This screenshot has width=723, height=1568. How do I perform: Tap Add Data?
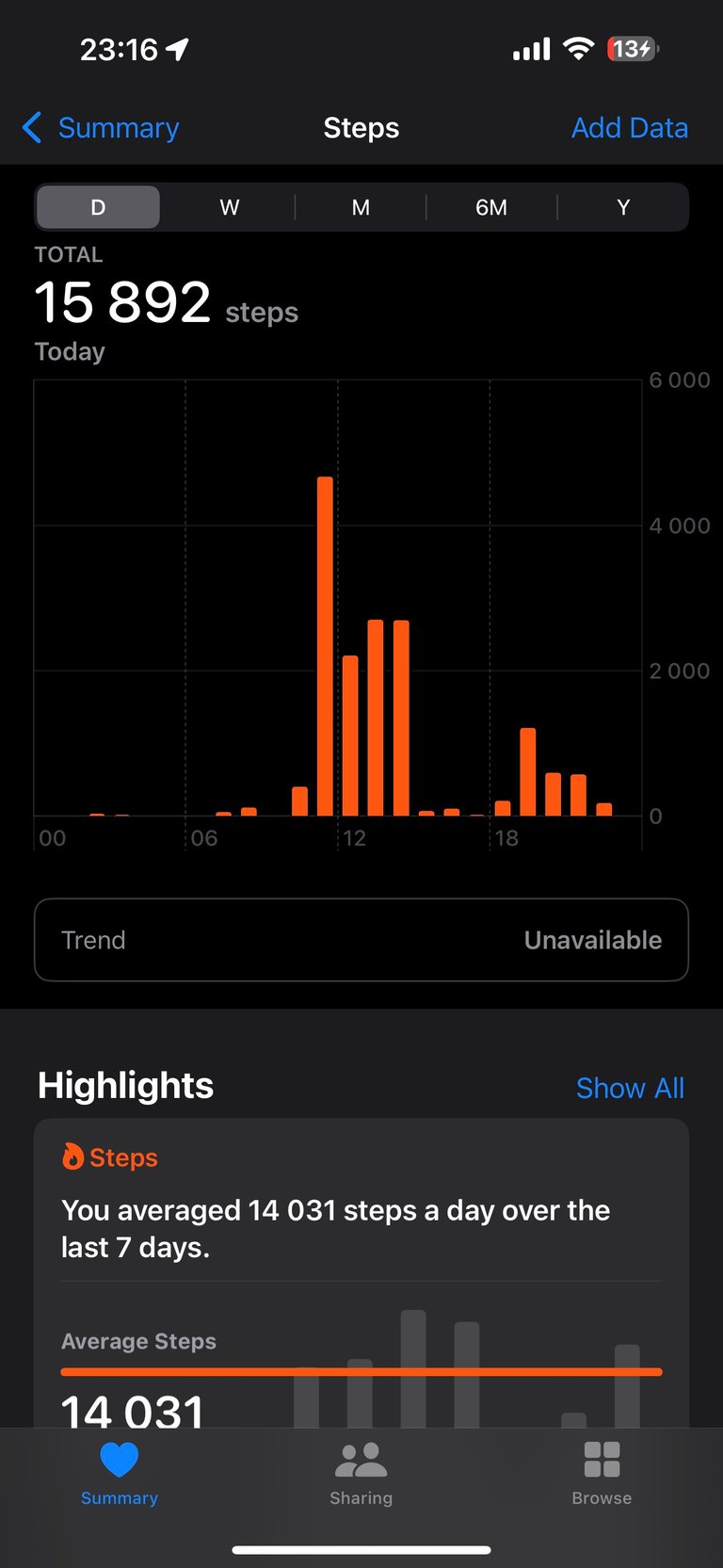coord(630,128)
